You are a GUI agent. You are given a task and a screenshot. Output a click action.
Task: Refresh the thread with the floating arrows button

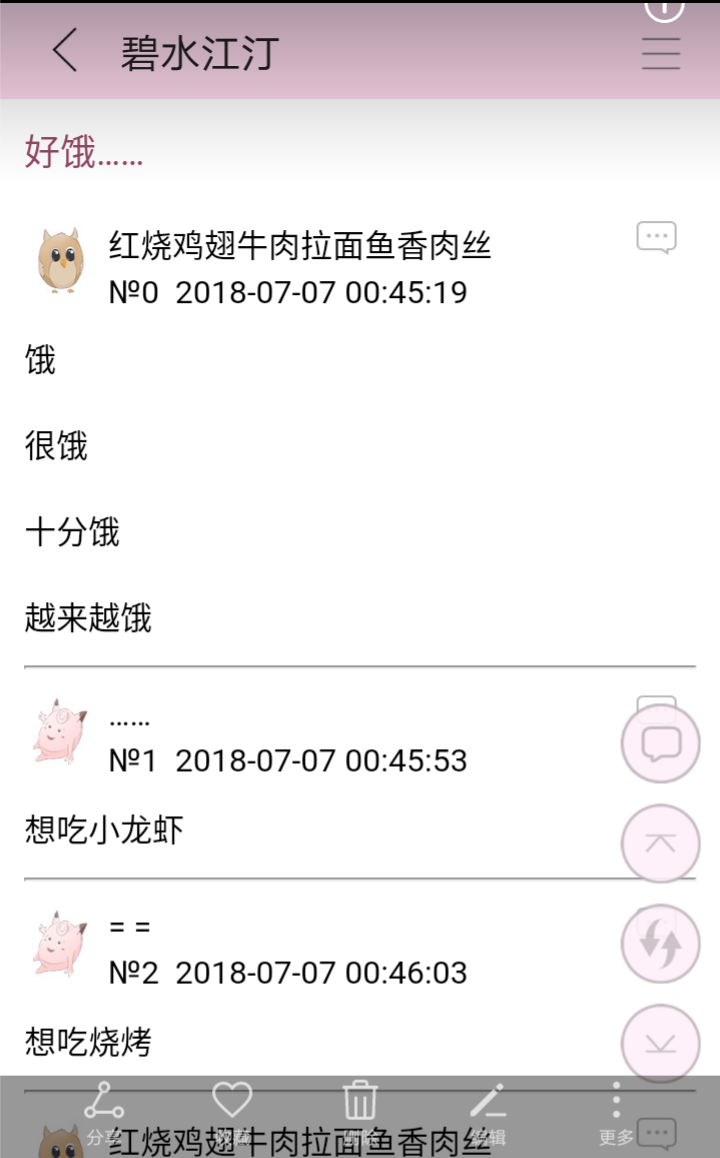[x=661, y=943]
